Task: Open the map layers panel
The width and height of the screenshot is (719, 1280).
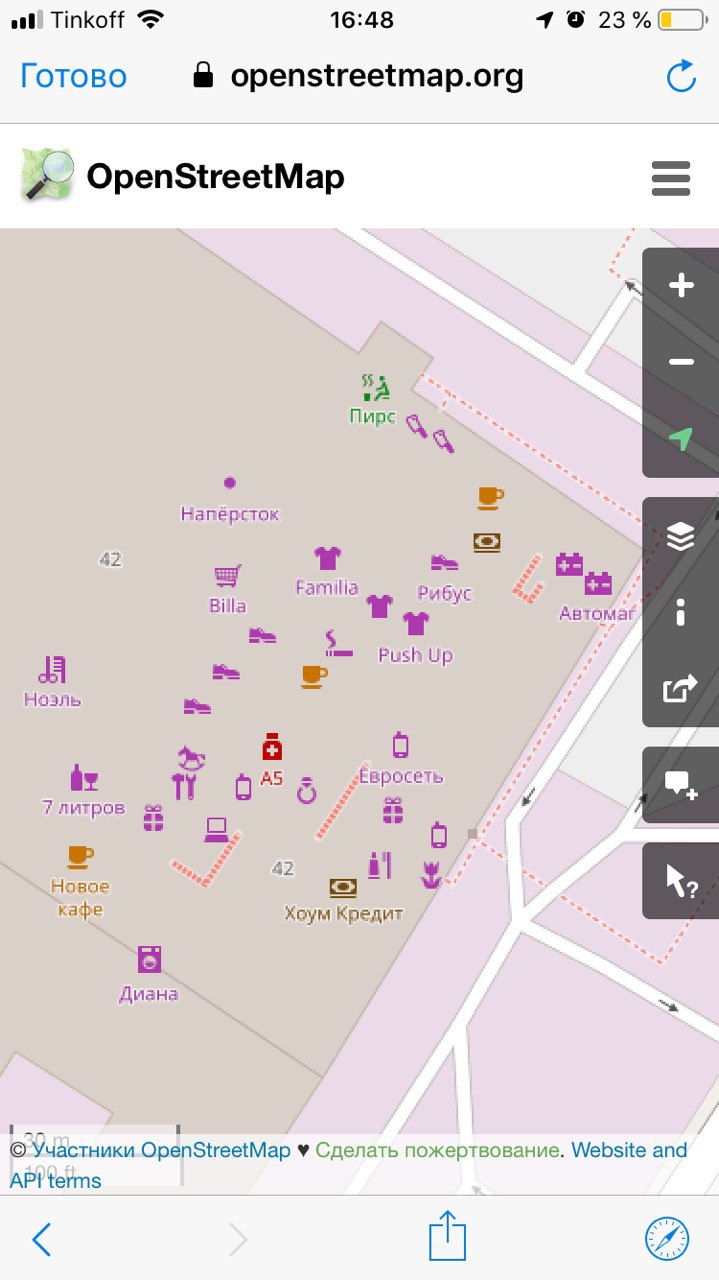Action: 681,537
